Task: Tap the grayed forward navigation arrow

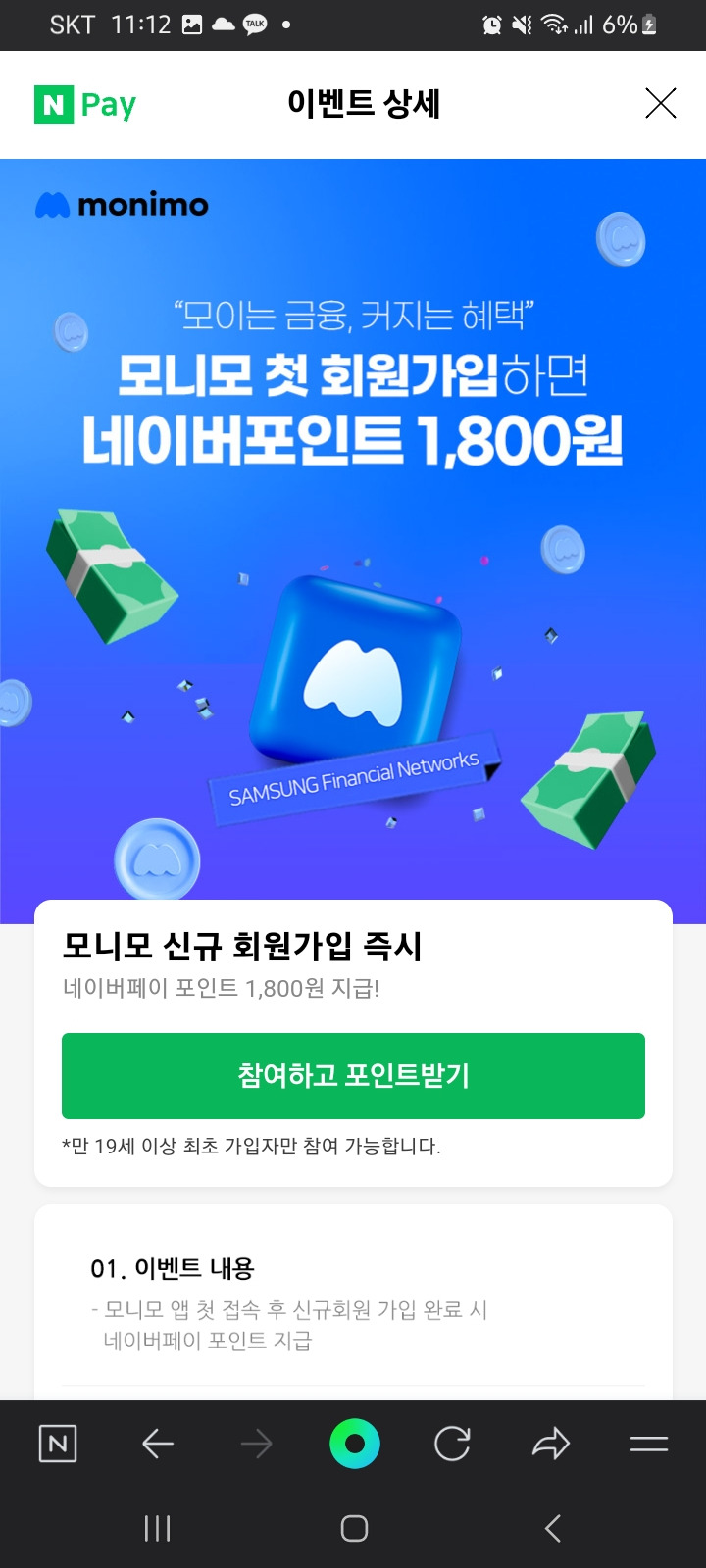Action: tap(257, 1443)
